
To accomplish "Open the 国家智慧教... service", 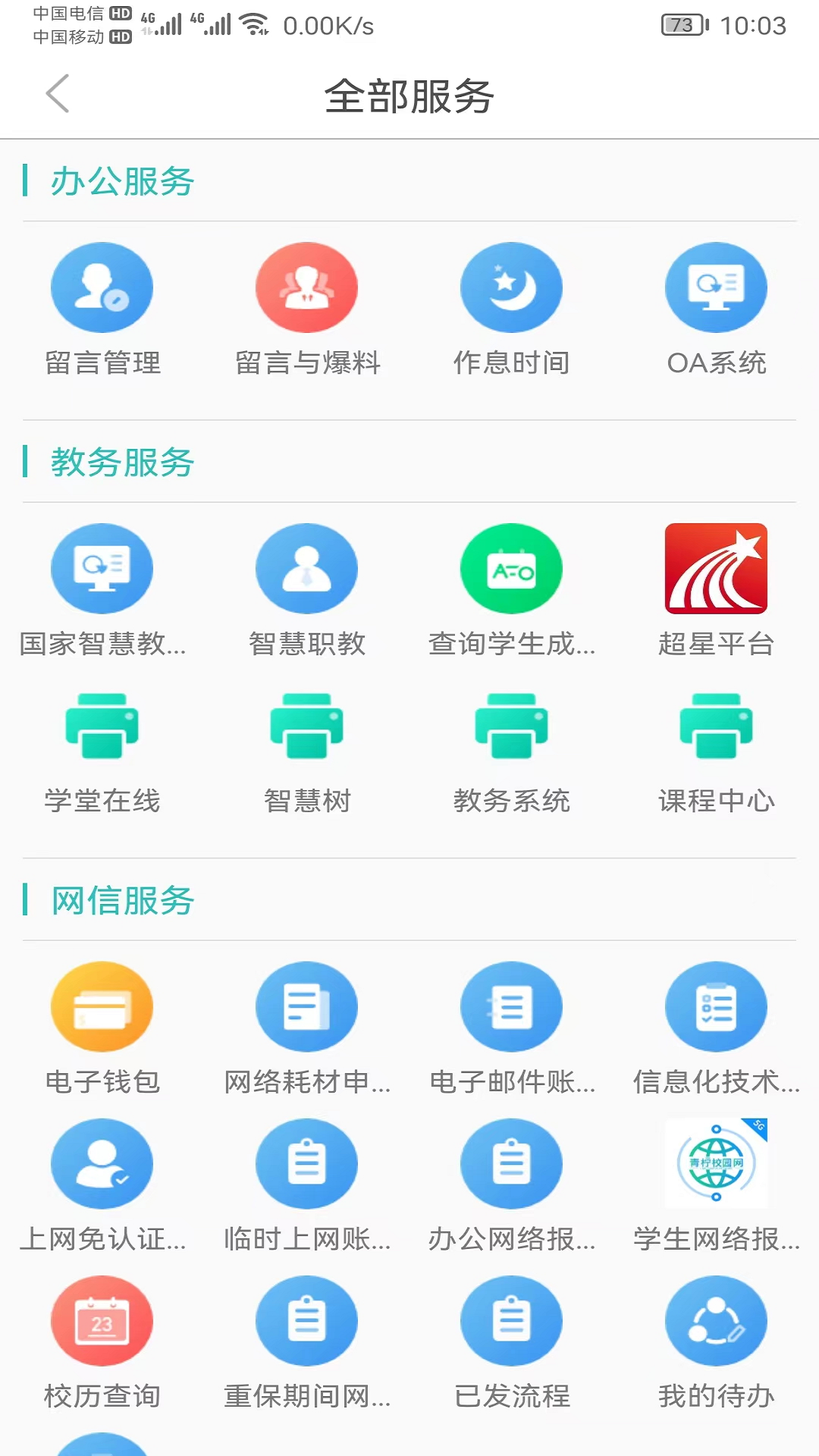I will pyautogui.click(x=102, y=569).
